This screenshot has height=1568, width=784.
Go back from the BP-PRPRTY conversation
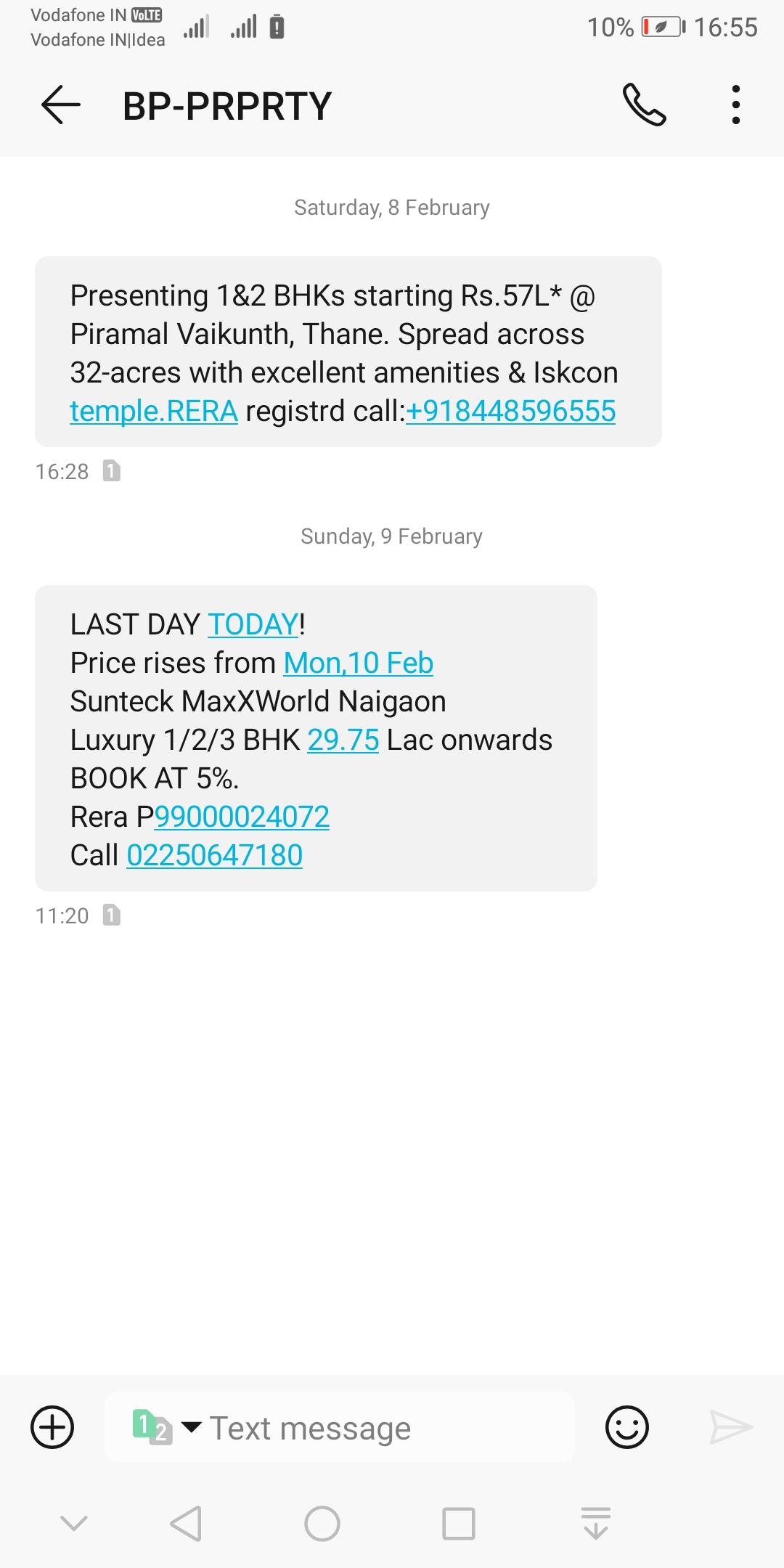(x=61, y=105)
